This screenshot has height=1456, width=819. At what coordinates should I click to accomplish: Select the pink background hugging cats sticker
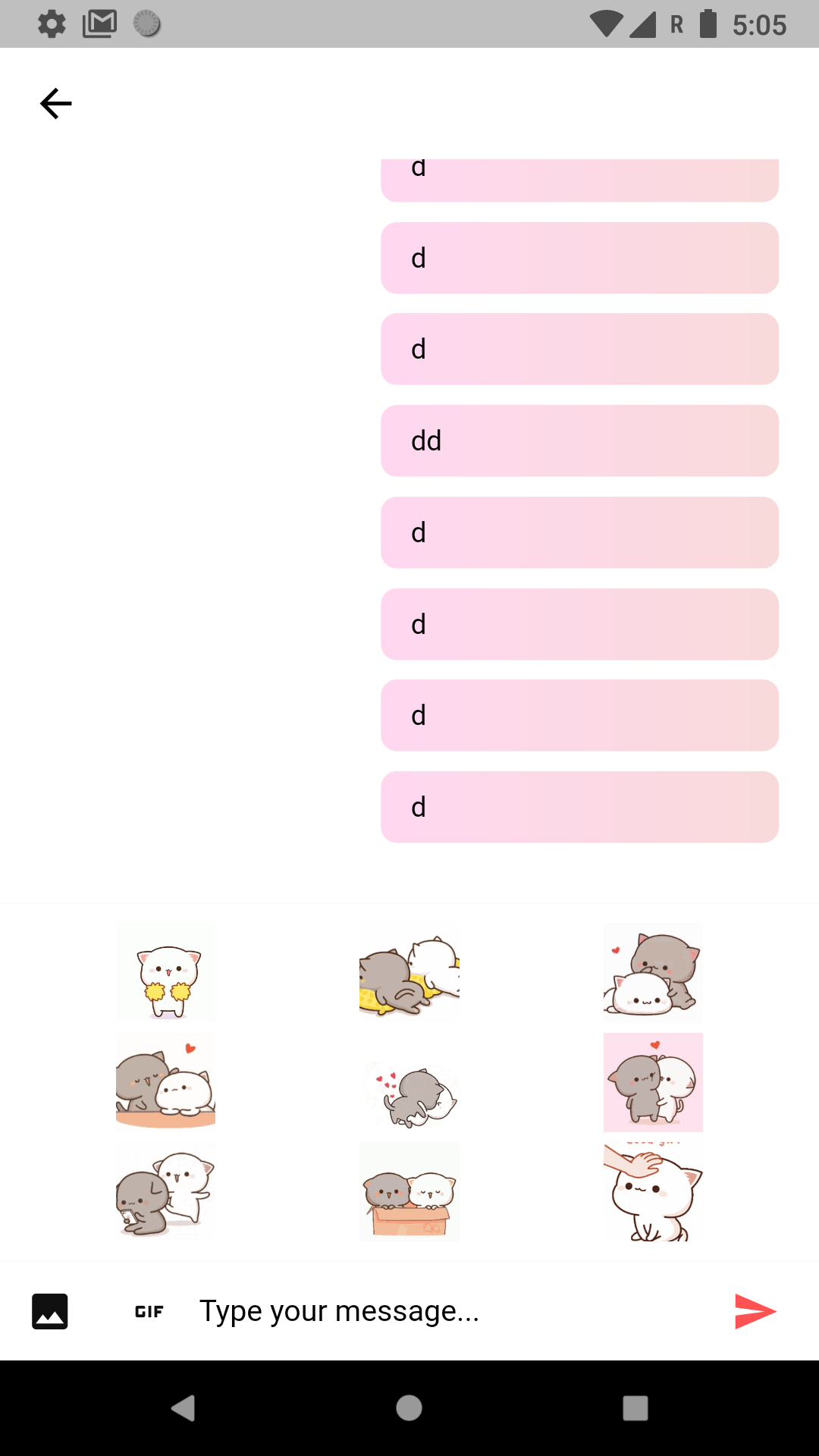[x=653, y=1082]
